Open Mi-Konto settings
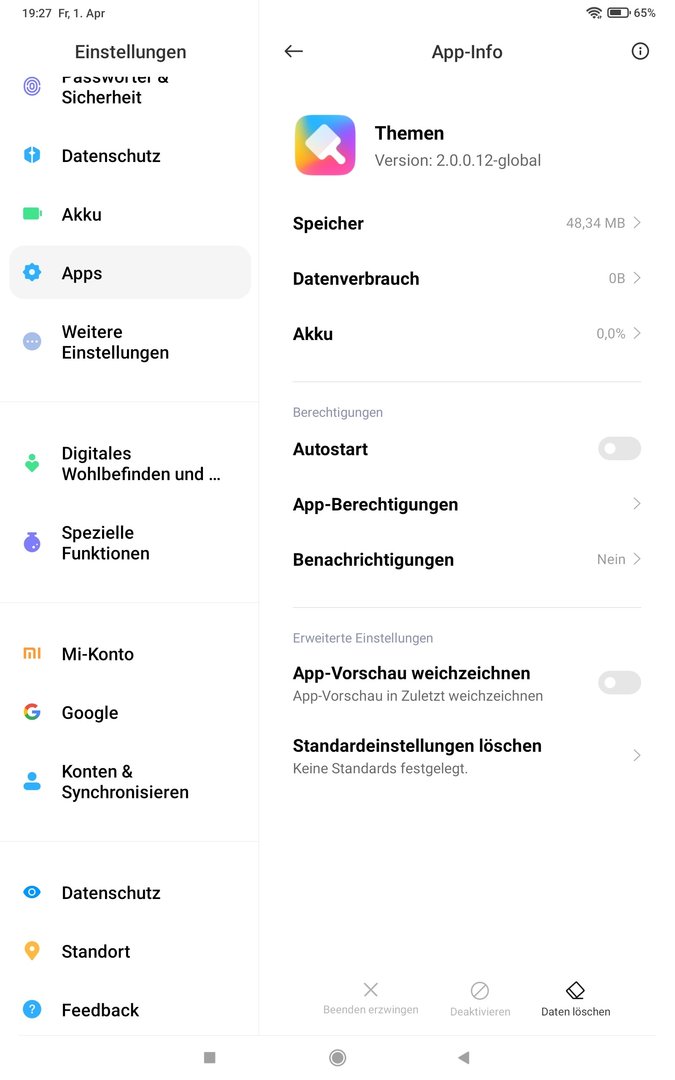The height and width of the screenshot is (1080, 675). [x=129, y=654]
